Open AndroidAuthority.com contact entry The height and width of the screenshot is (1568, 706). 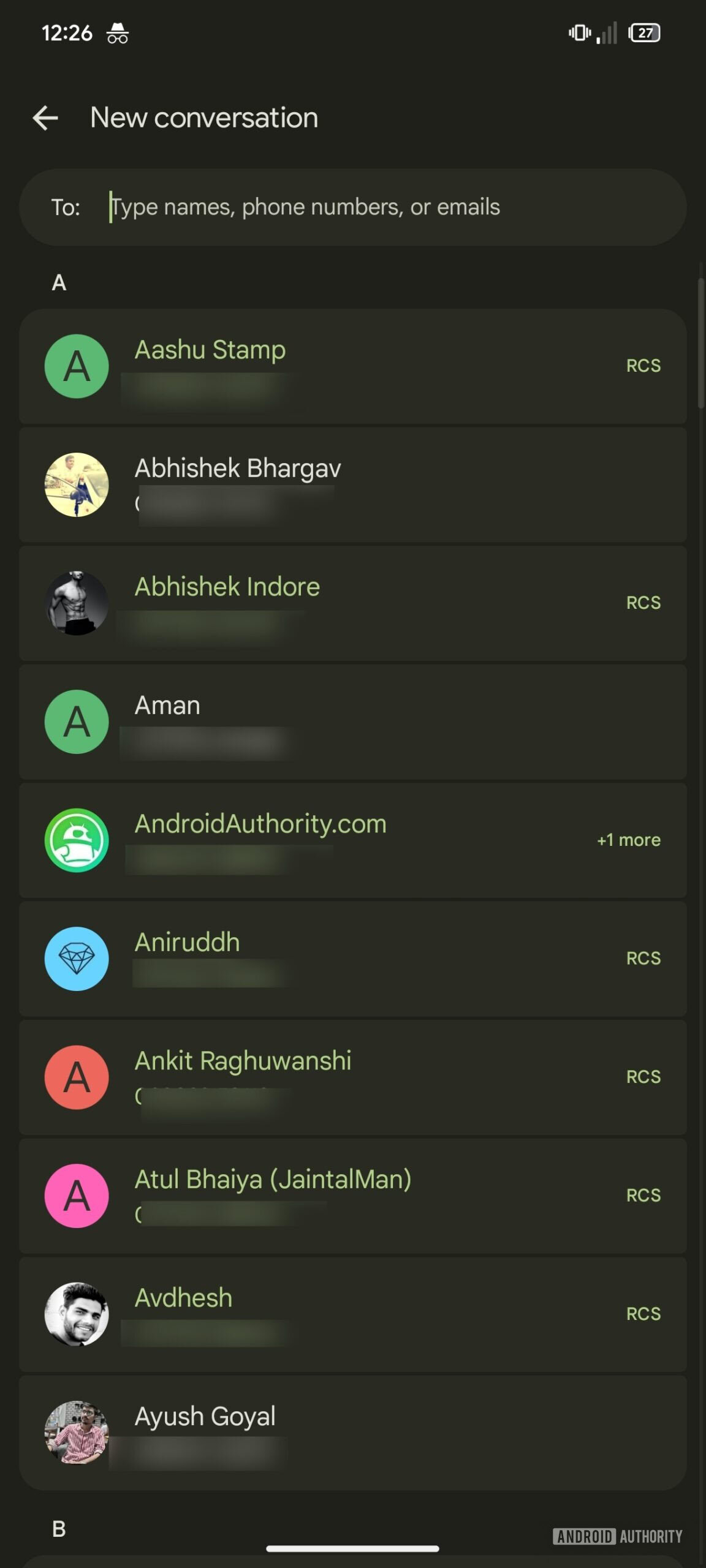[x=353, y=840]
